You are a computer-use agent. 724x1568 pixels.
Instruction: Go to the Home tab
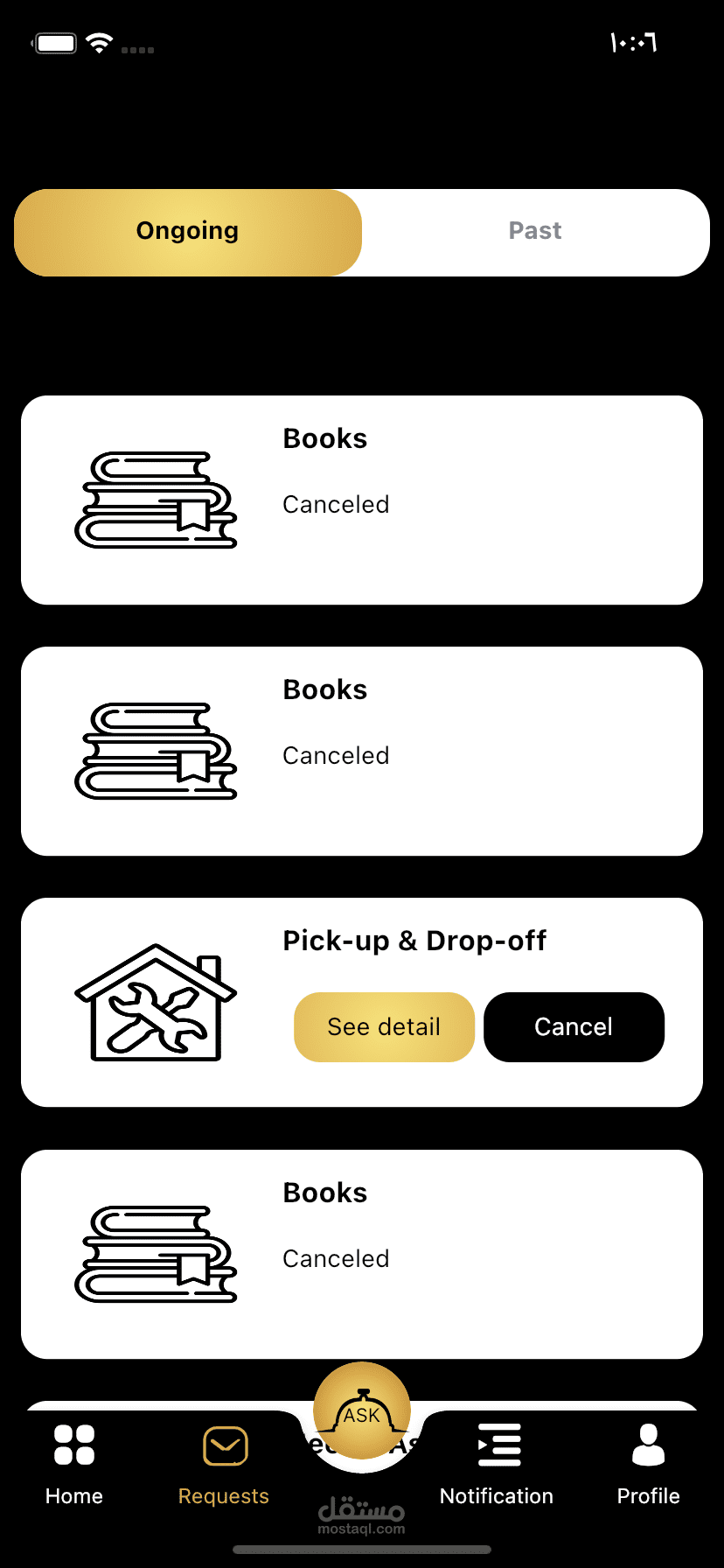[x=74, y=1463]
